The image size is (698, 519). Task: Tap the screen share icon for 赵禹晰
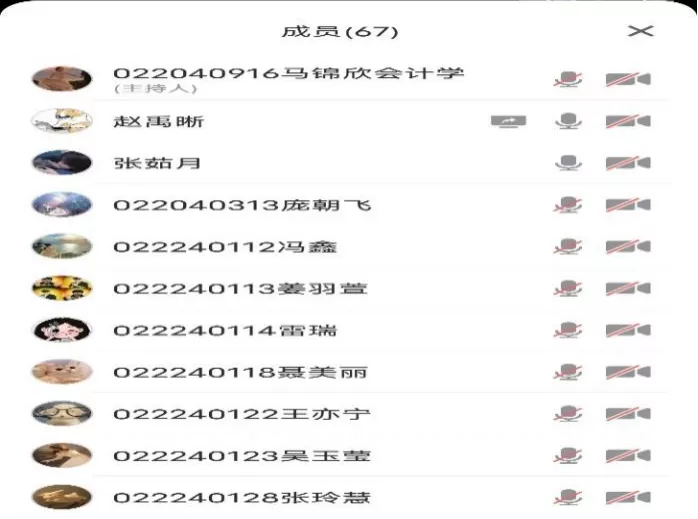[508, 121]
